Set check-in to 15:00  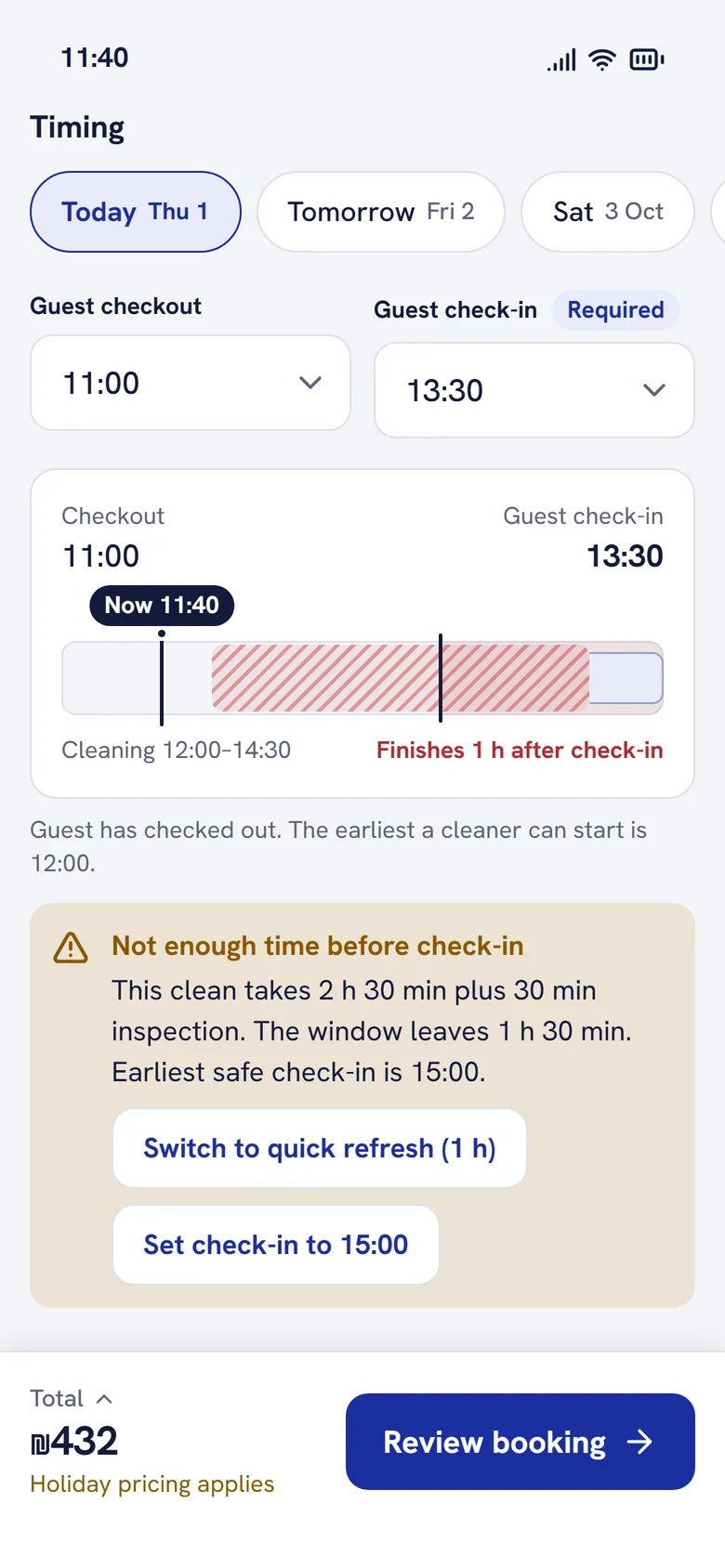click(276, 1245)
